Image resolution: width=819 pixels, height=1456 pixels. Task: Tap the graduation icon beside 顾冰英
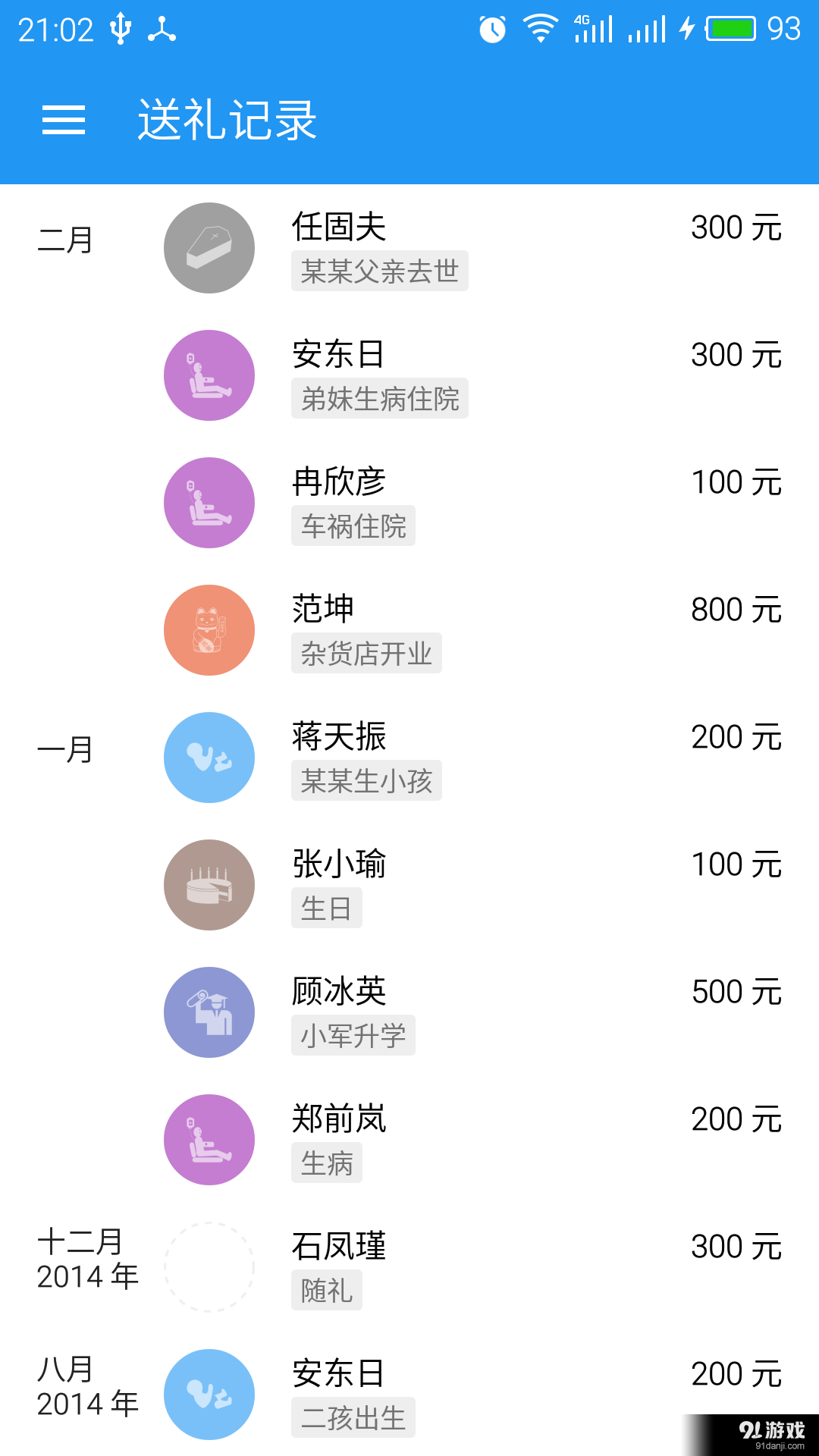point(209,1012)
